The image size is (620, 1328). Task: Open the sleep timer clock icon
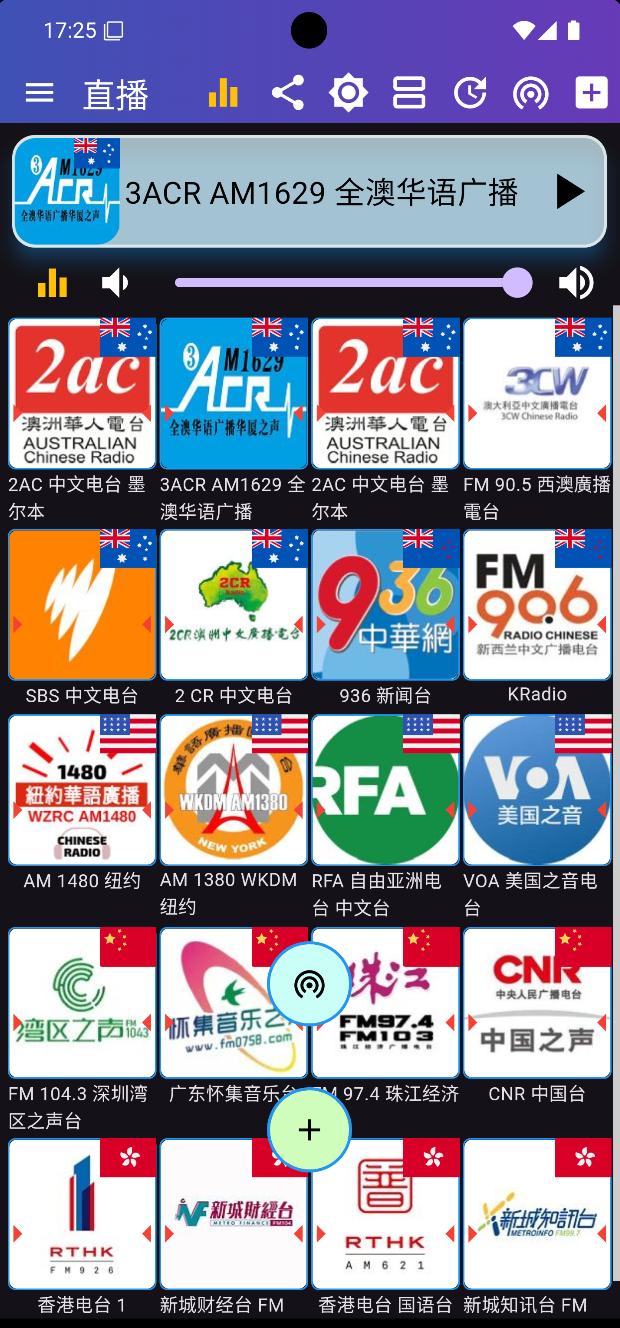tap(470, 93)
